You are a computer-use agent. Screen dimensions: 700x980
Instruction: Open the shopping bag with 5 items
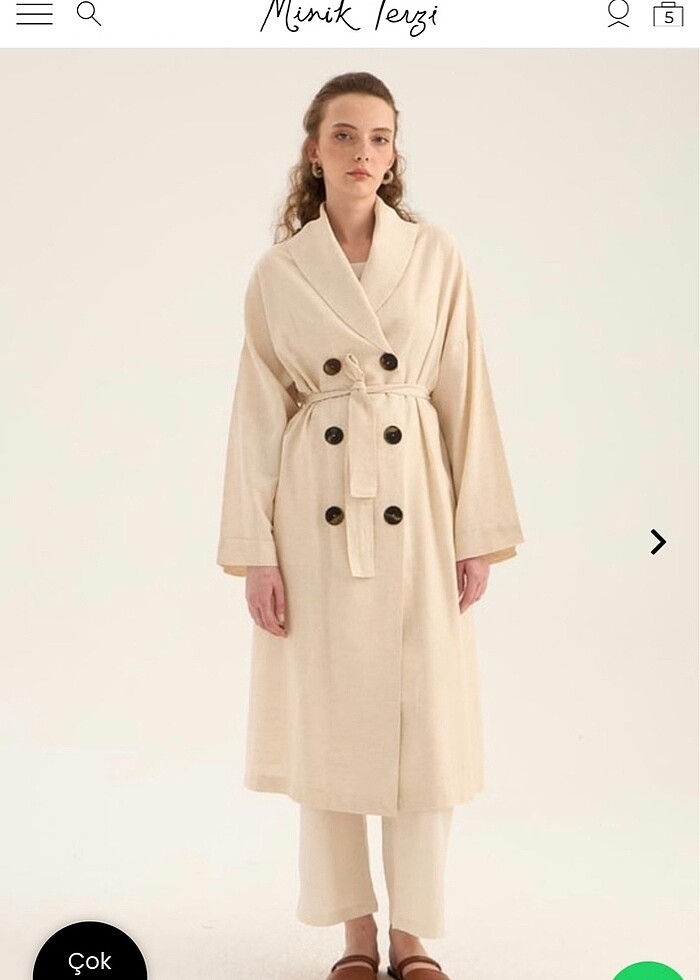tap(668, 14)
